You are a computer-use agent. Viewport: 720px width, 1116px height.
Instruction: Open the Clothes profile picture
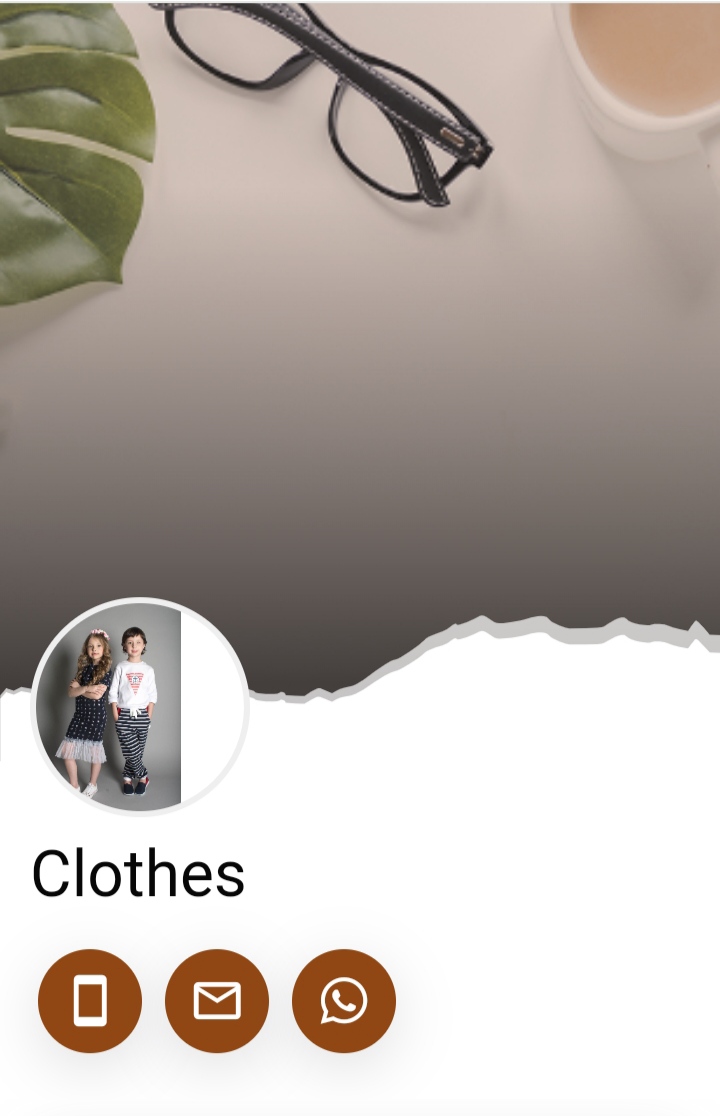140,707
